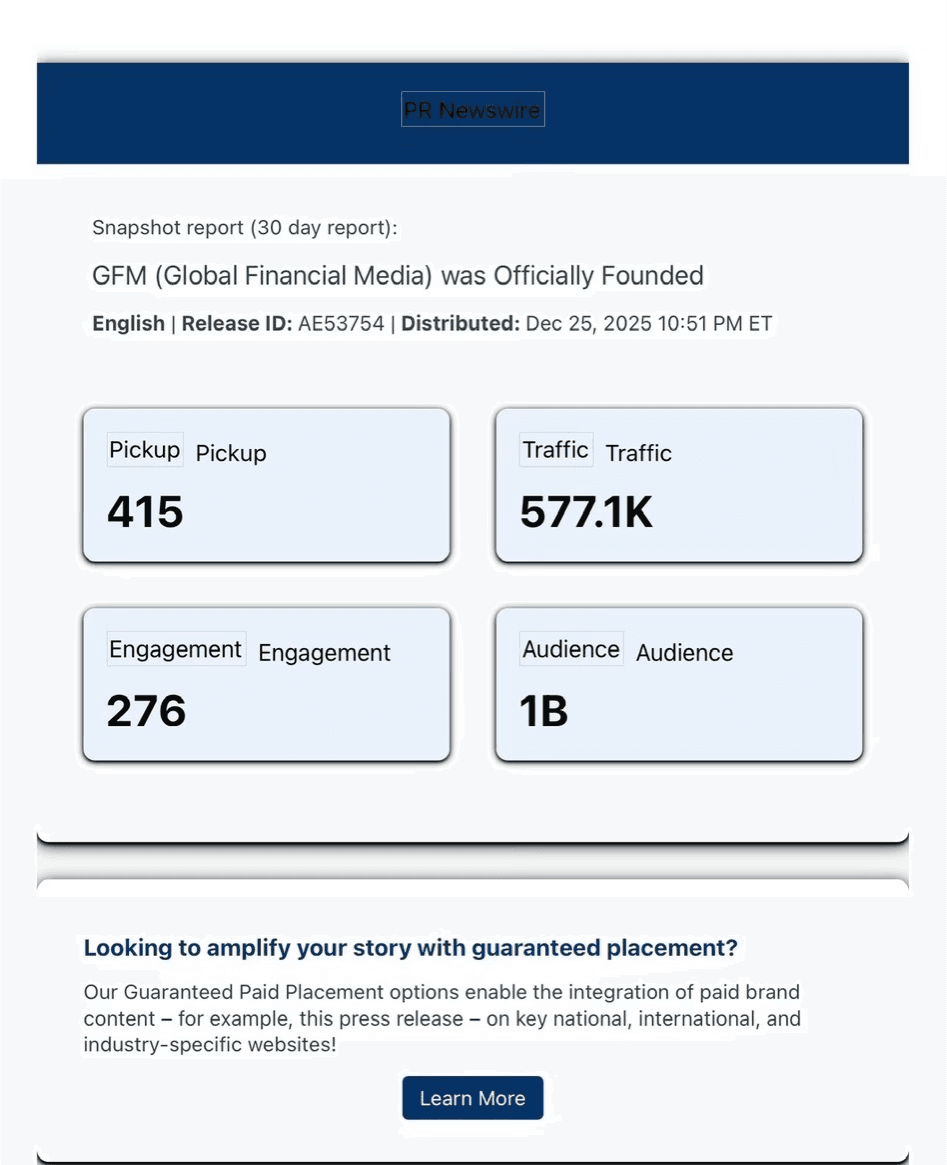The width and height of the screenshot is (947, 1165).
Task: Open the Pickup statistics card
Action: point(266,485)
